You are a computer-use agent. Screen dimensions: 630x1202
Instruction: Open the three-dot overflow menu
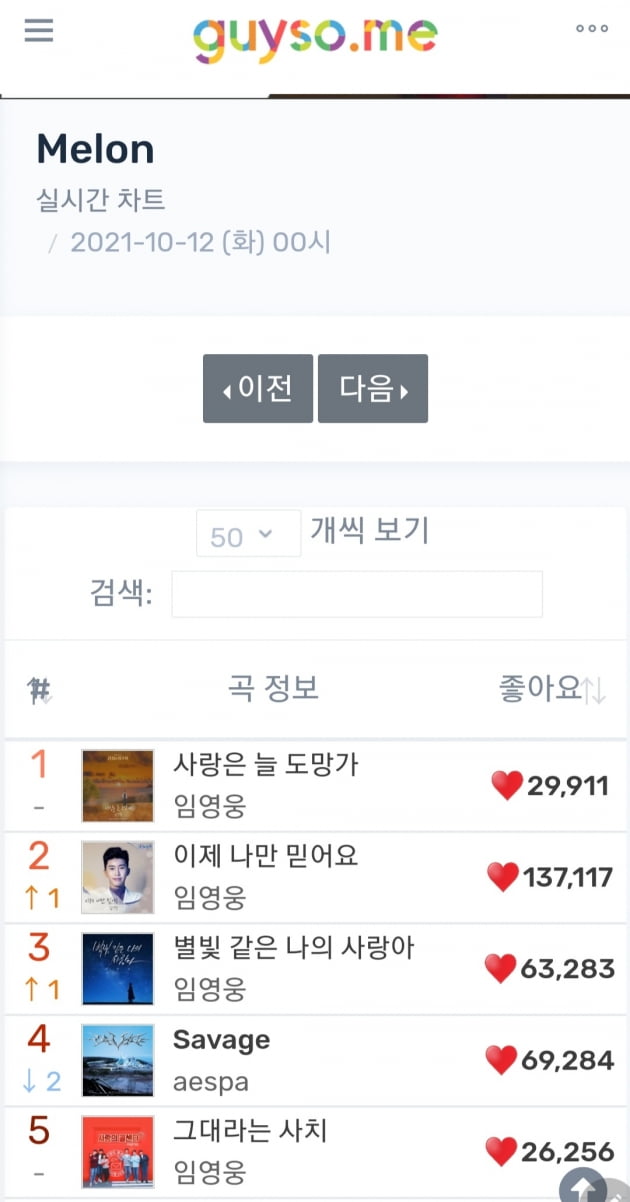point(592,29)
